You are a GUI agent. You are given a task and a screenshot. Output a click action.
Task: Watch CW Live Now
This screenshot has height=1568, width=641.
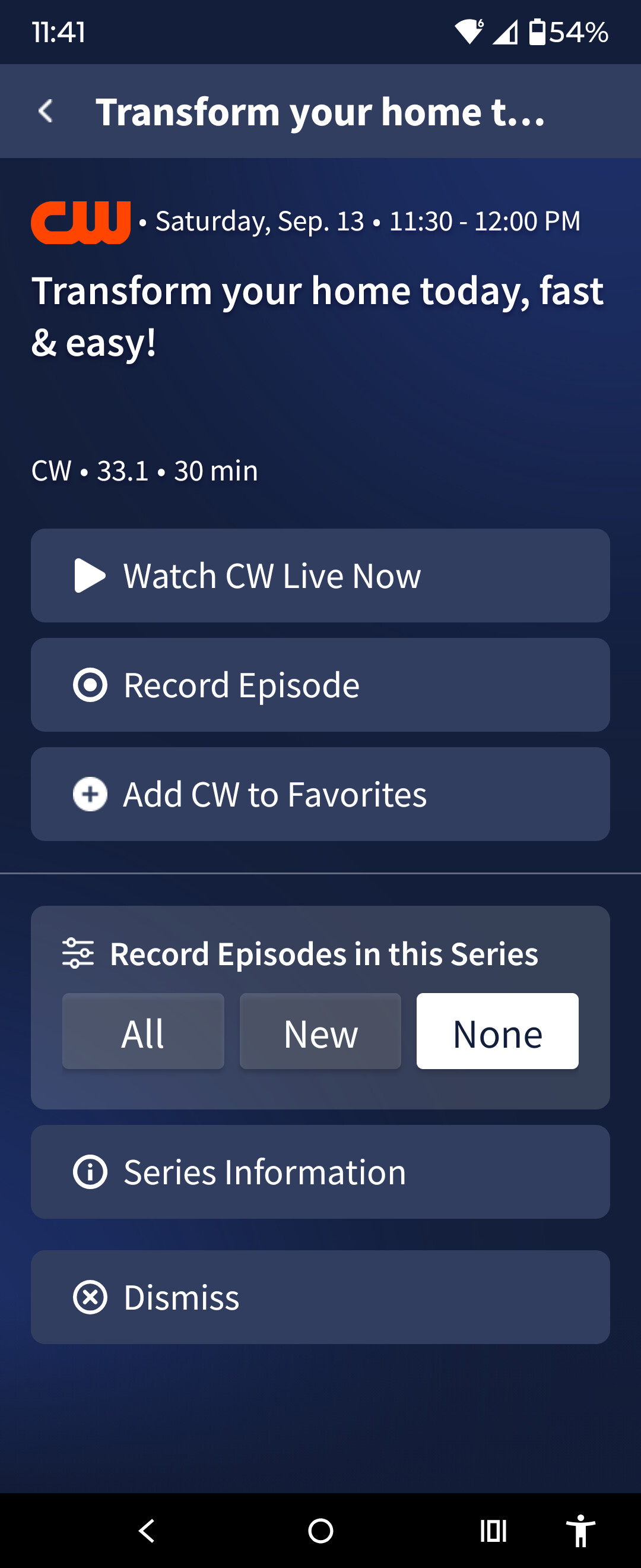coord(320,575)
